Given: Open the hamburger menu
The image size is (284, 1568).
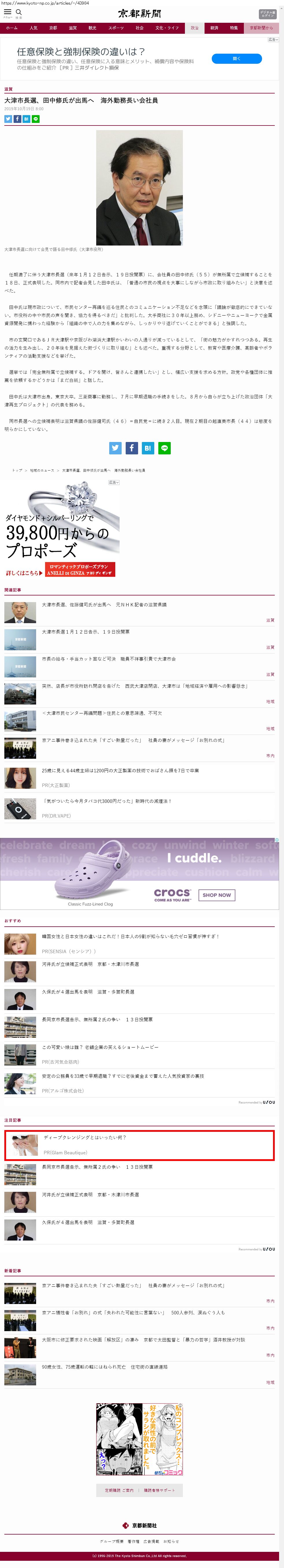Looking at the screenshot, I should [7, 12].
